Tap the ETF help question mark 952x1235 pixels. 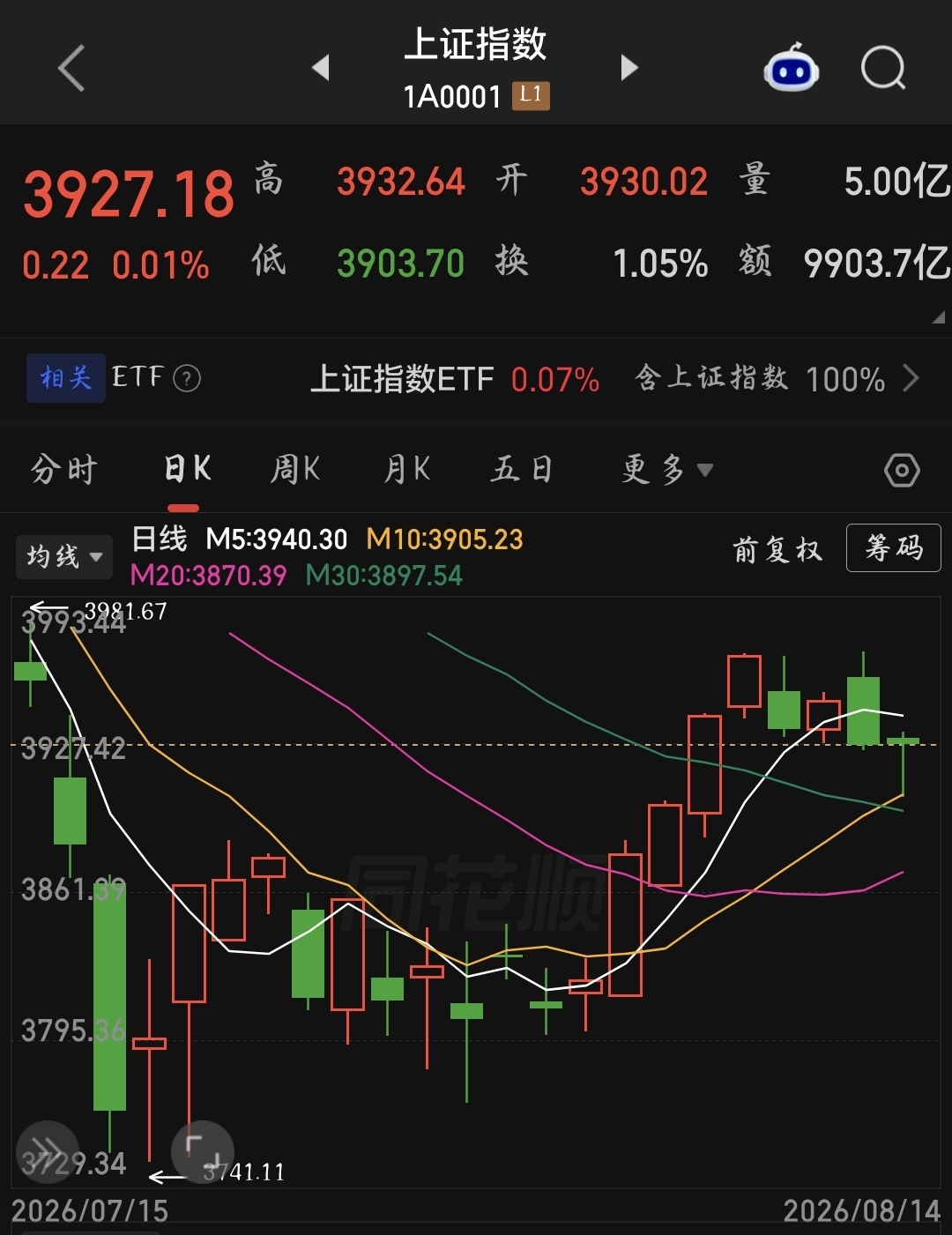tap(187, 379)
